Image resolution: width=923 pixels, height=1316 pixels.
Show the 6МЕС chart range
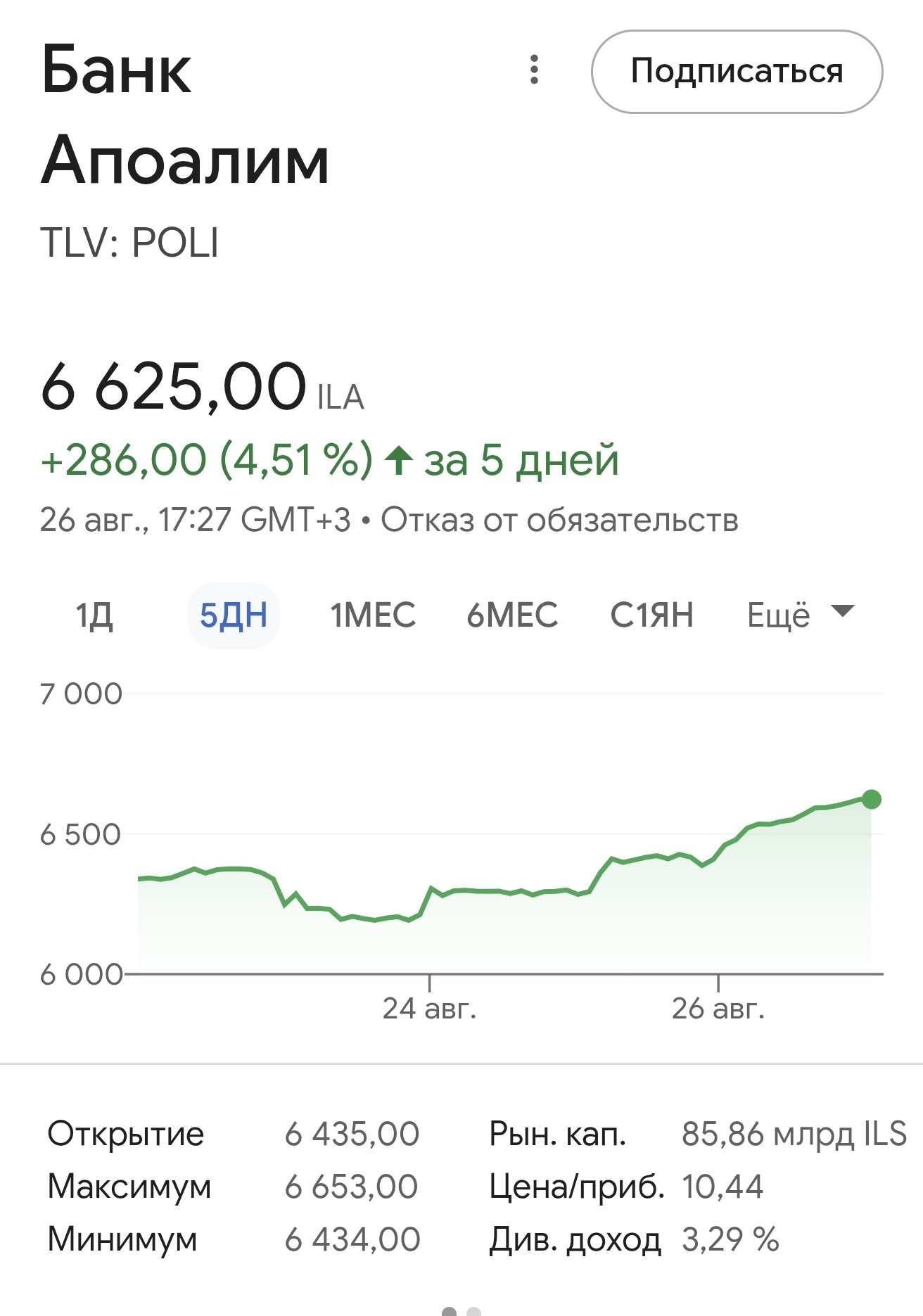512,615
